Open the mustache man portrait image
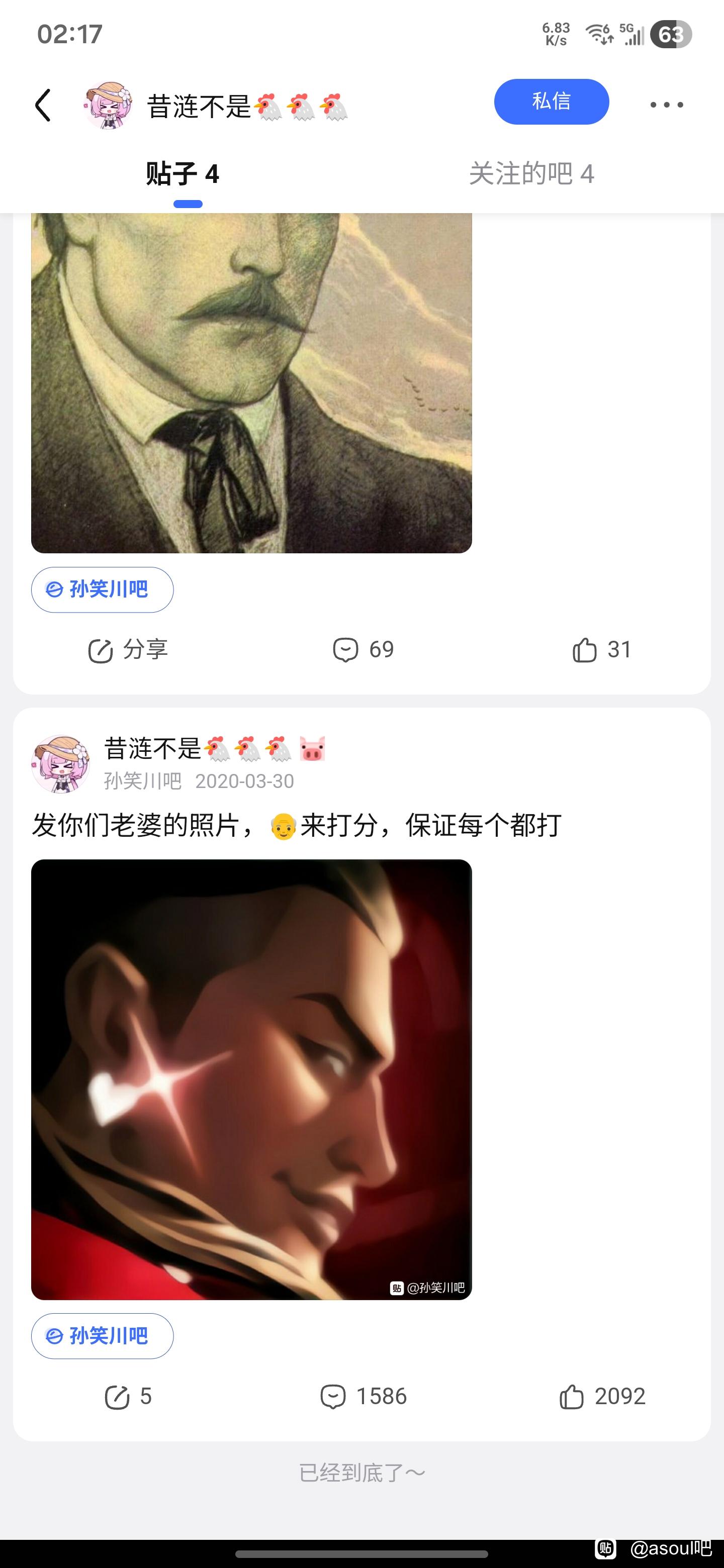Viewport: 724px width, 1568px height. point(251,383)
